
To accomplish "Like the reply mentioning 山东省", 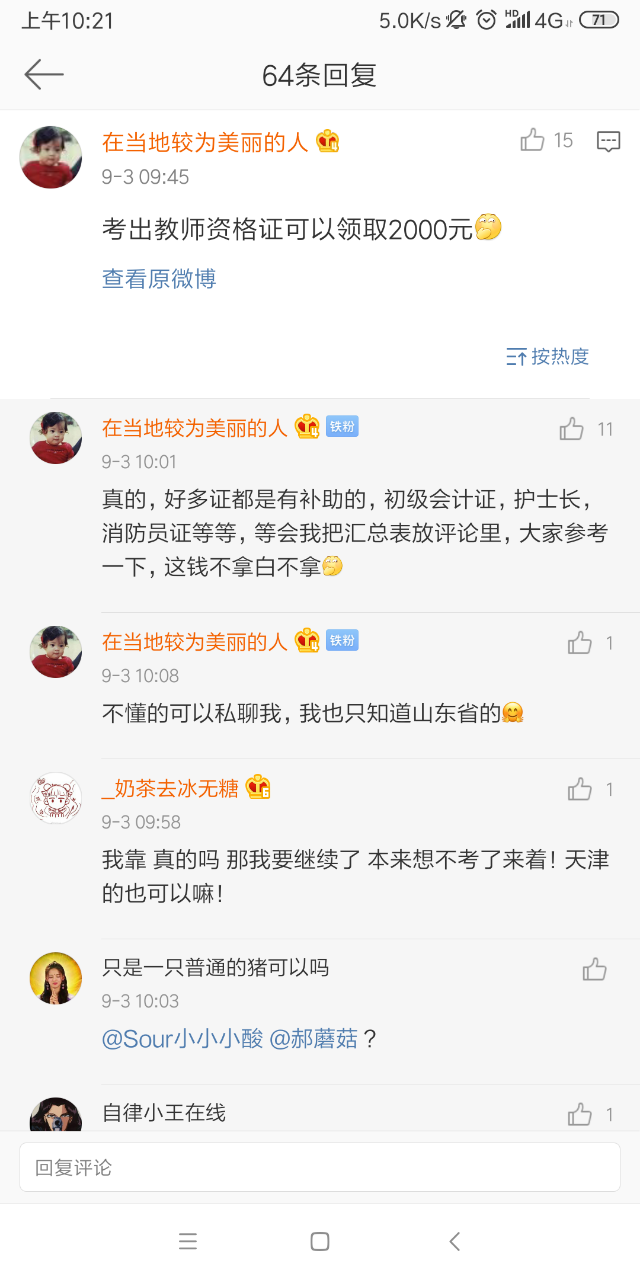I will 580,644.
